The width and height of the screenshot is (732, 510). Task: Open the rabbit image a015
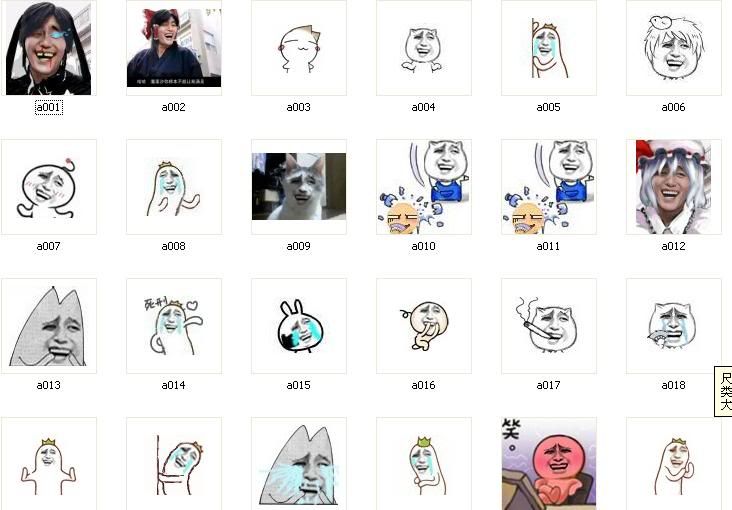[x=298, y=326]
